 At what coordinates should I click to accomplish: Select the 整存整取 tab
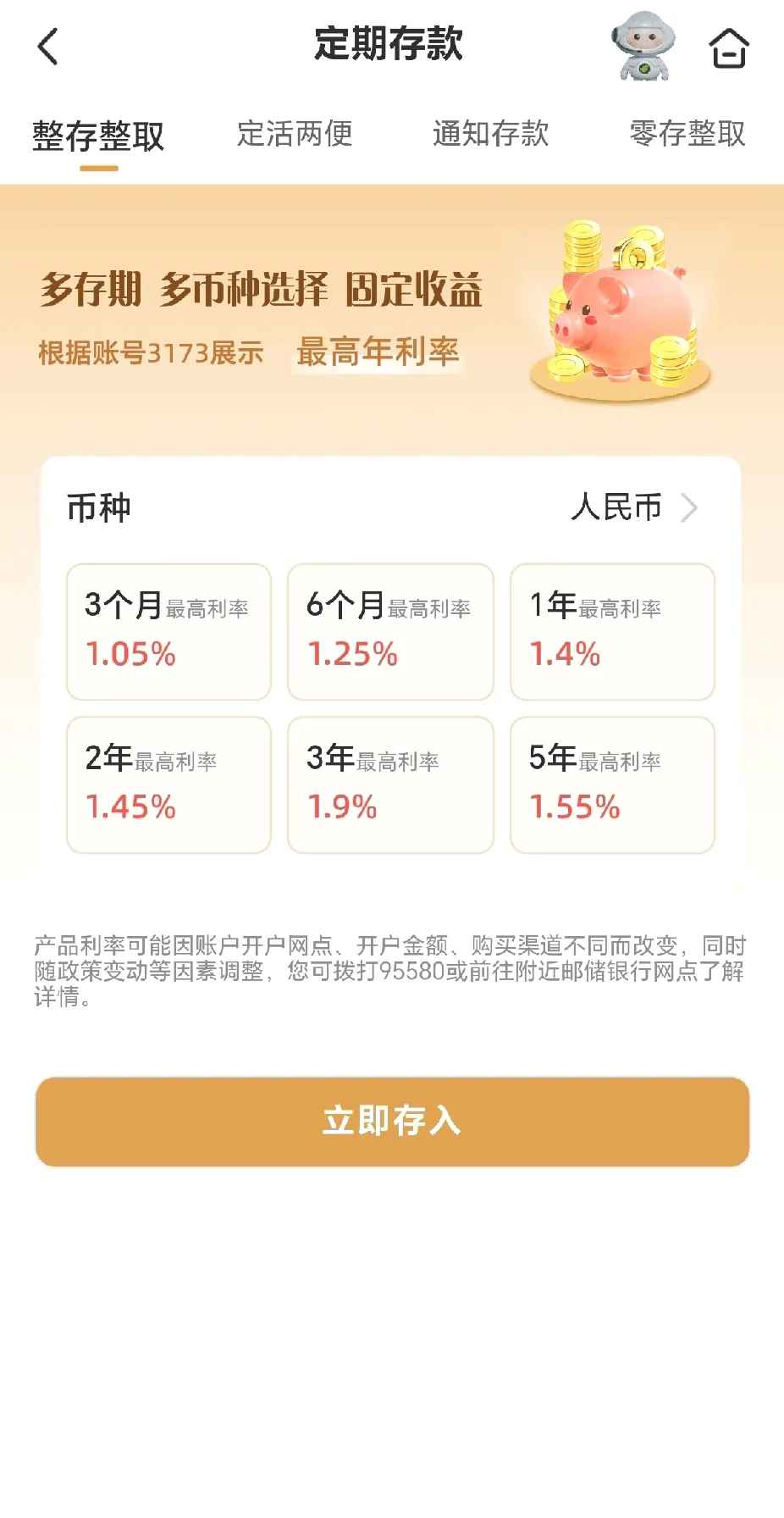[98, 136]
